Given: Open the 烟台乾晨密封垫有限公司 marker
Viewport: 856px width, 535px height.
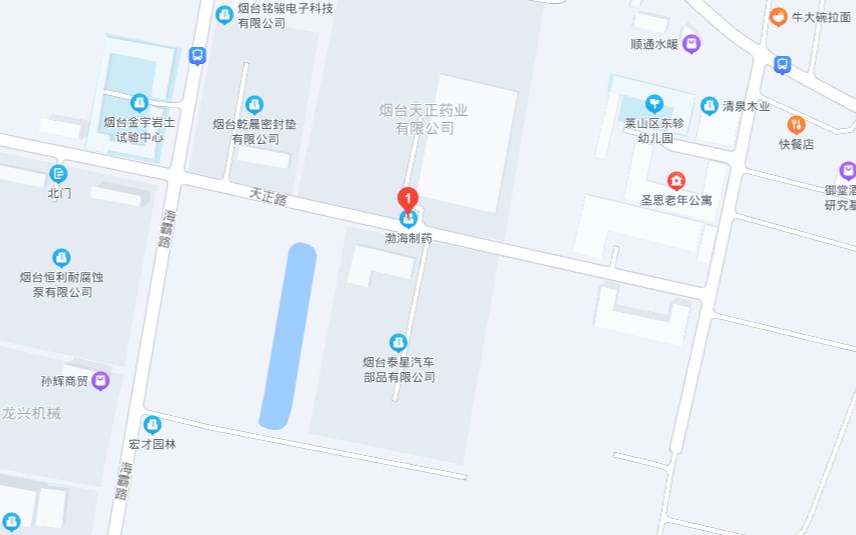Looking at the screenshot, I should (254, 104).
